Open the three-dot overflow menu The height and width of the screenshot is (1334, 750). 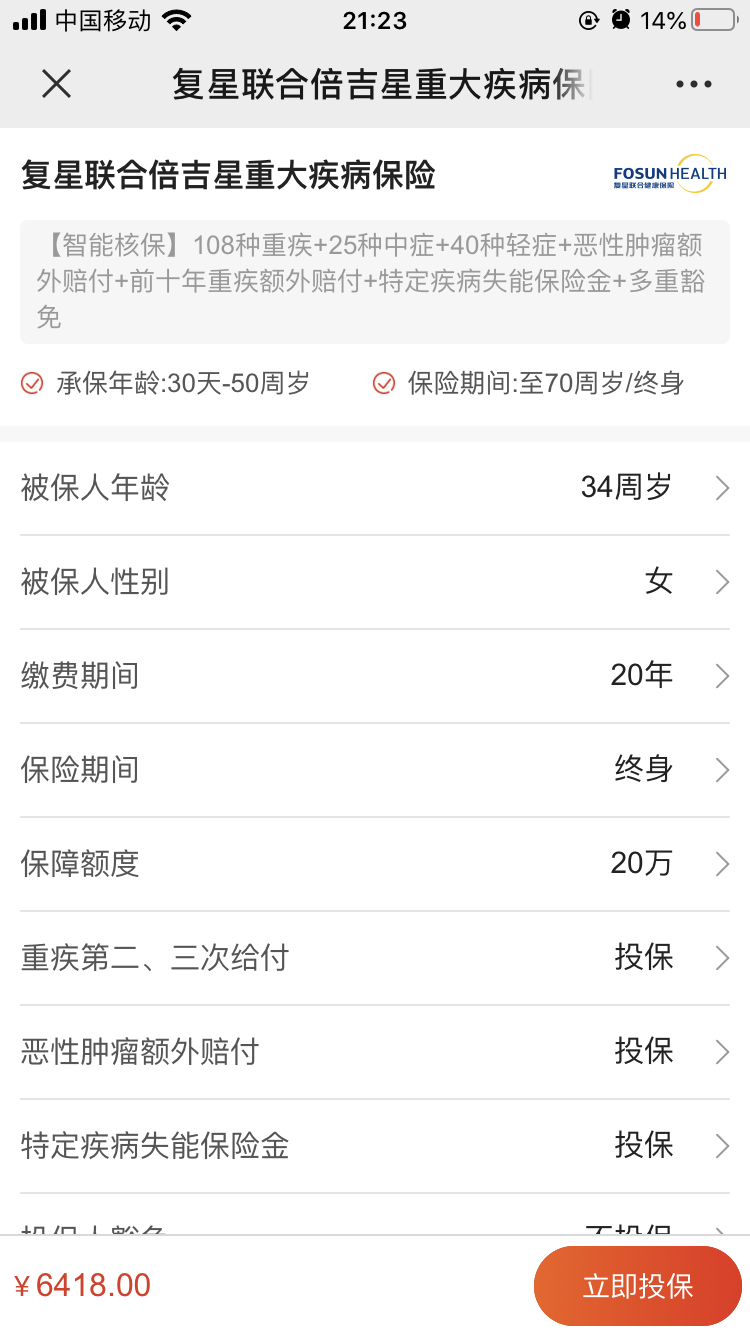click(693, 84)
